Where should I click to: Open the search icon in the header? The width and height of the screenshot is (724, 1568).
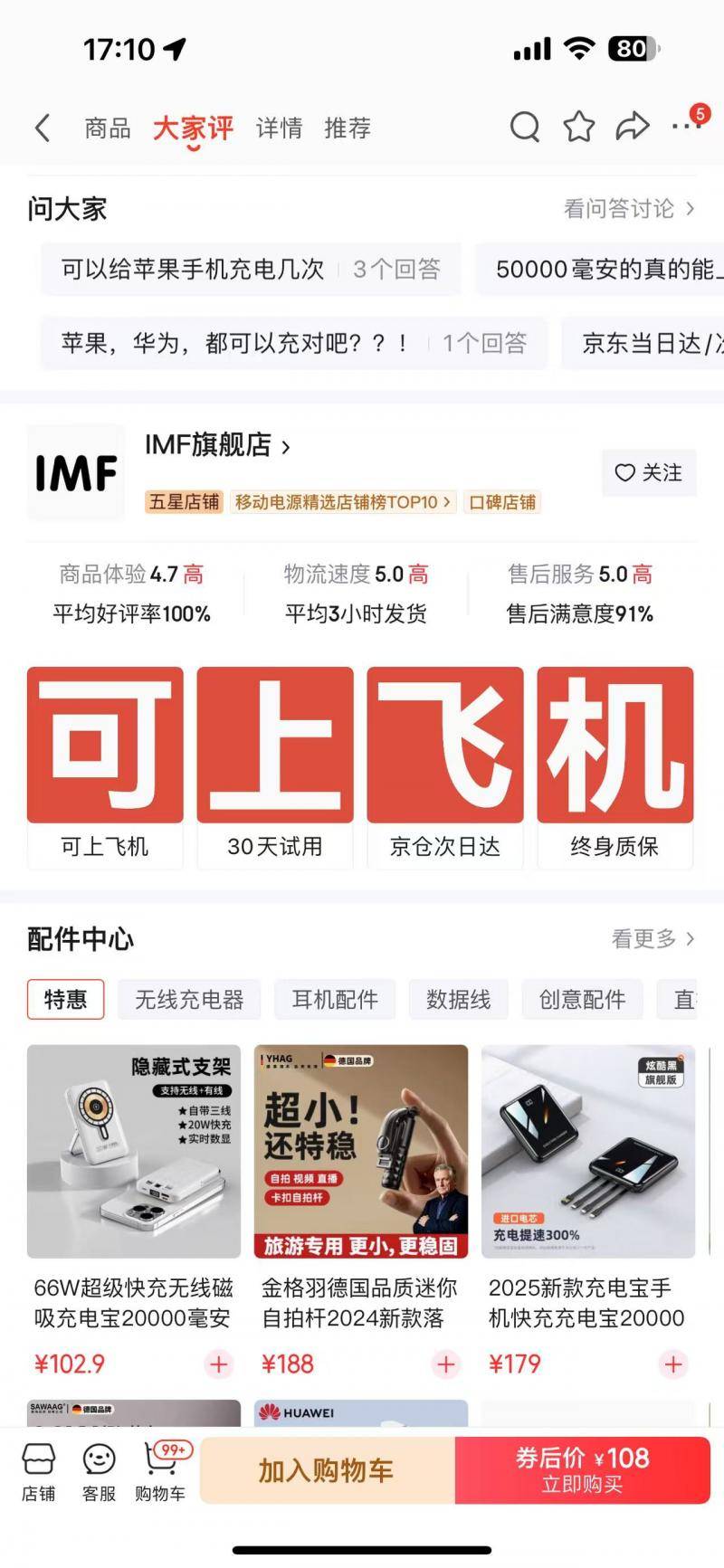click(x=525, y=128)
